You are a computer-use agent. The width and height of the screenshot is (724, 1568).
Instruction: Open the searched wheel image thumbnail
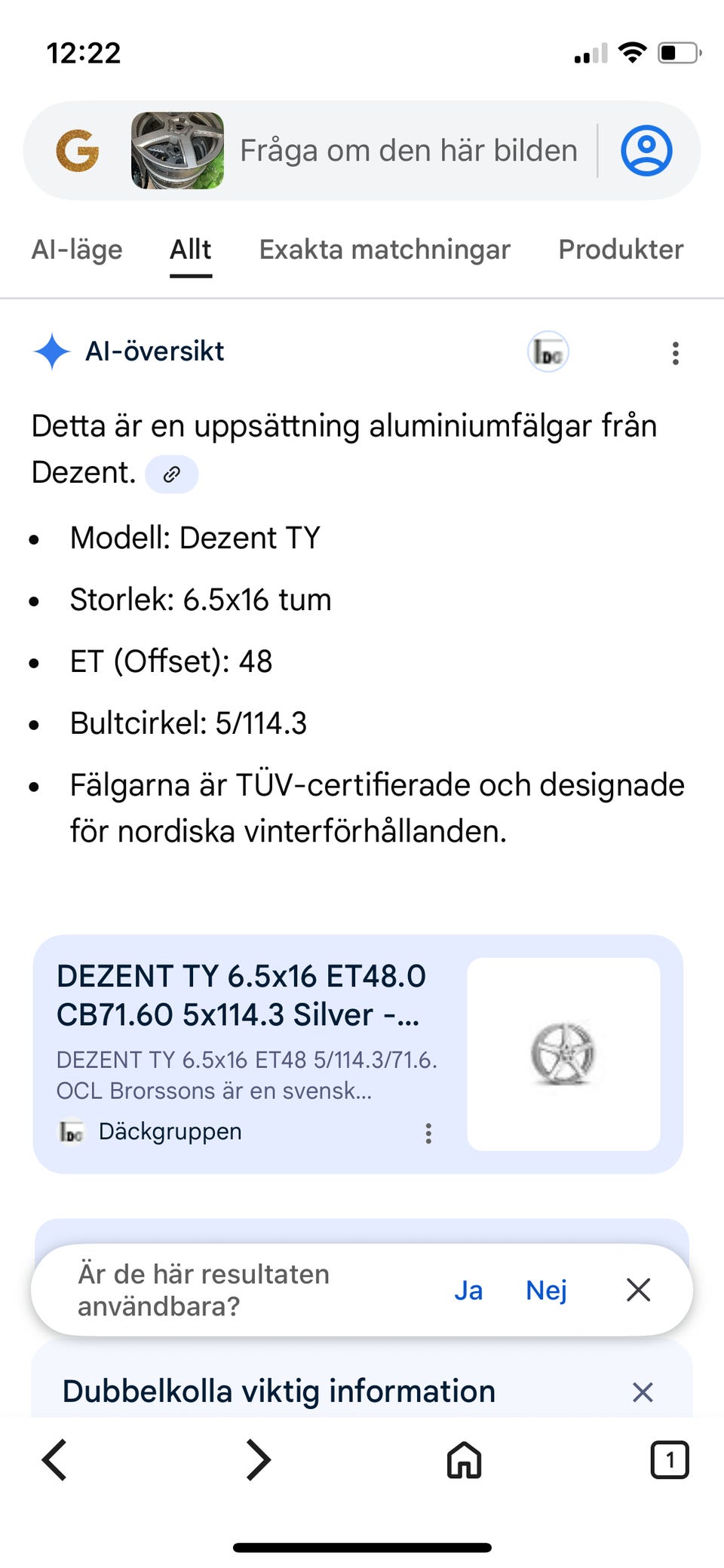177,151
